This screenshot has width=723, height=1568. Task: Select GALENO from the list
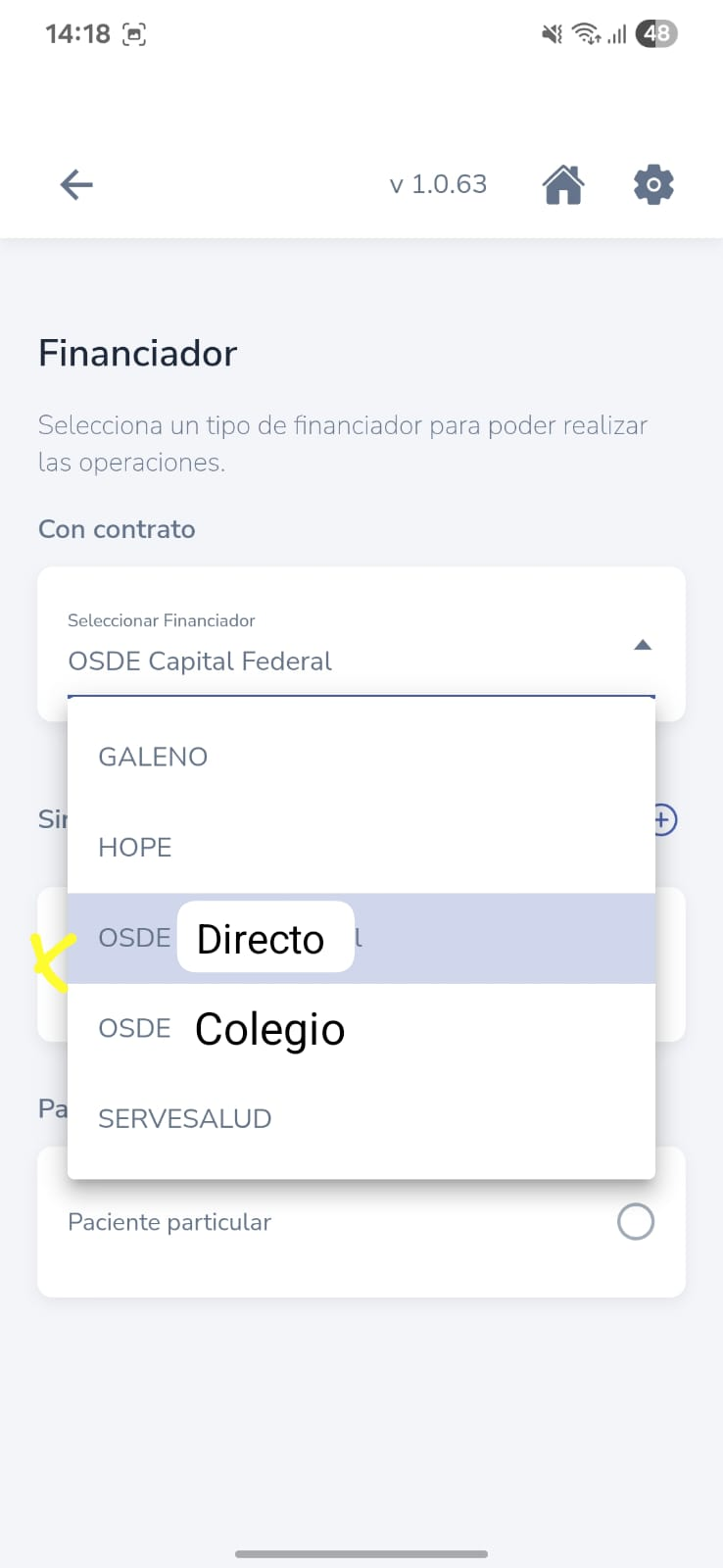click(x=154, y=757)
